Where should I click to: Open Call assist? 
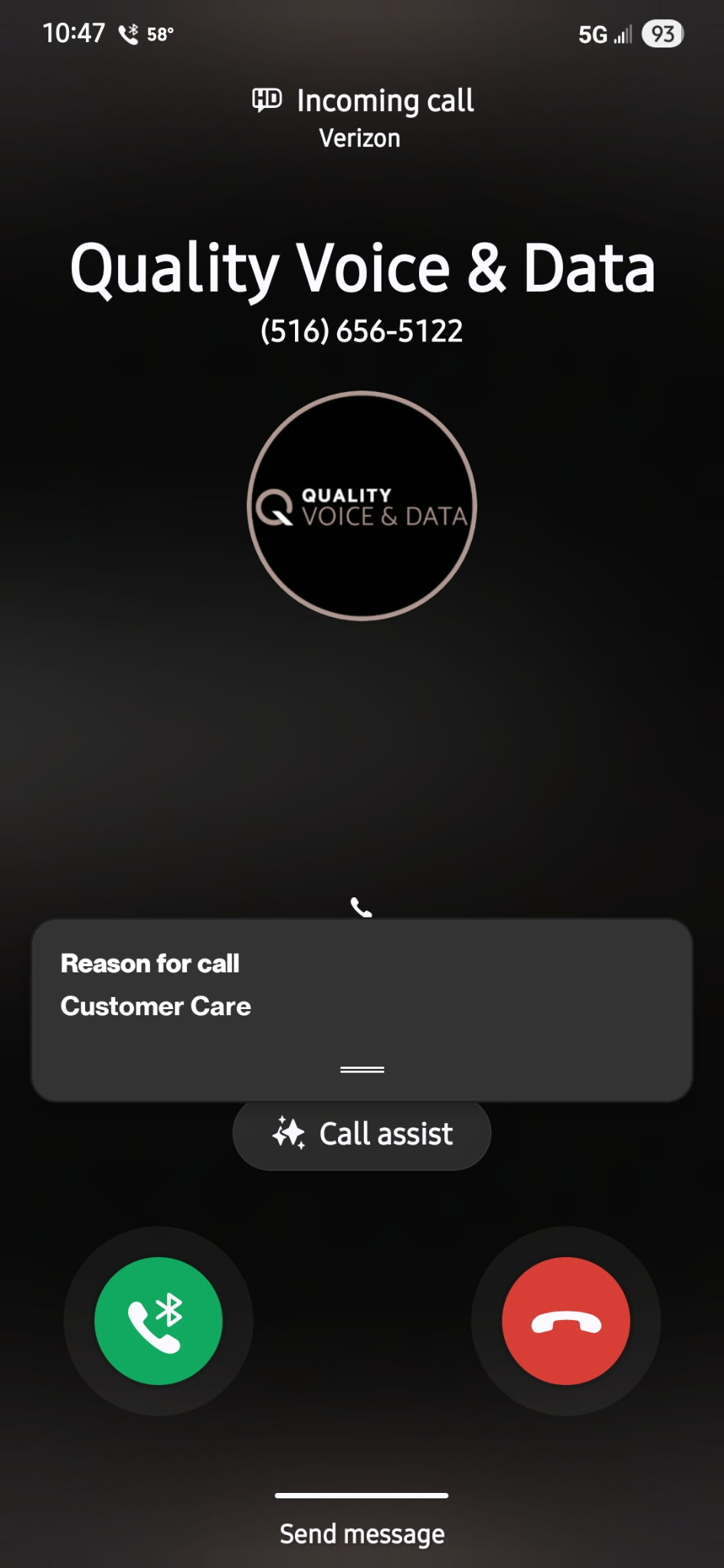point(362,1134)
